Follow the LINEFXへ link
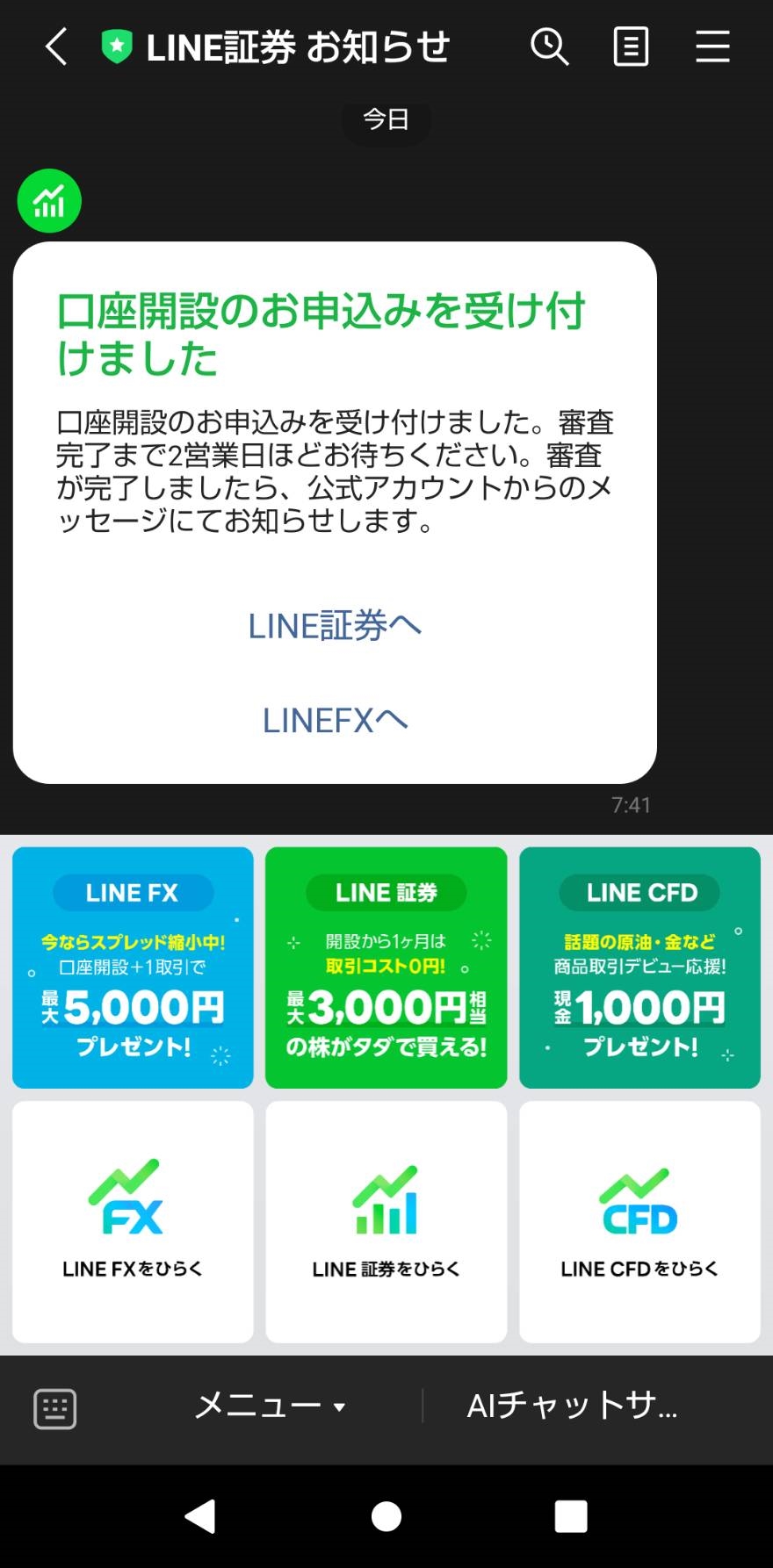Screen dimensions: 773x1568 point(335,720)
